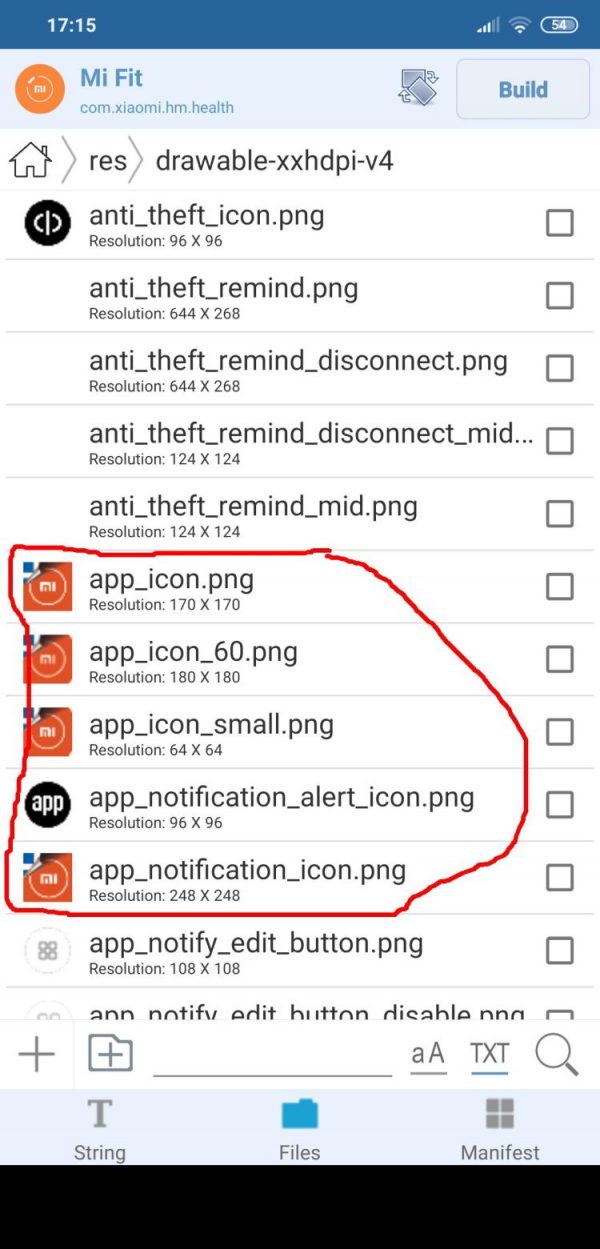The image size is (600, 1249).
Task: Tap the Build button
Action: (522, 89)
